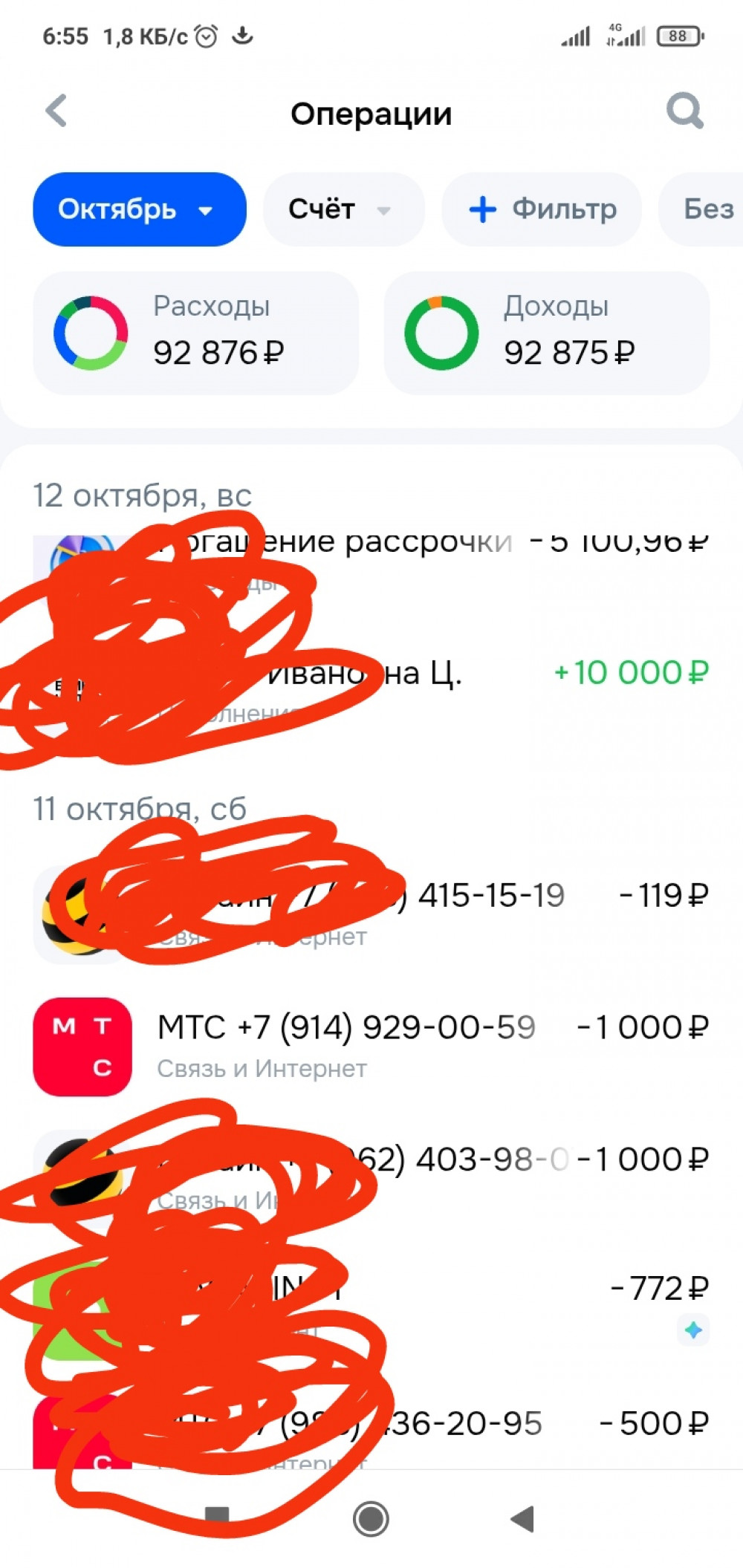This screenshot has width=743, height=1568.
Task: Open search for operations
Action: [684, 111]
